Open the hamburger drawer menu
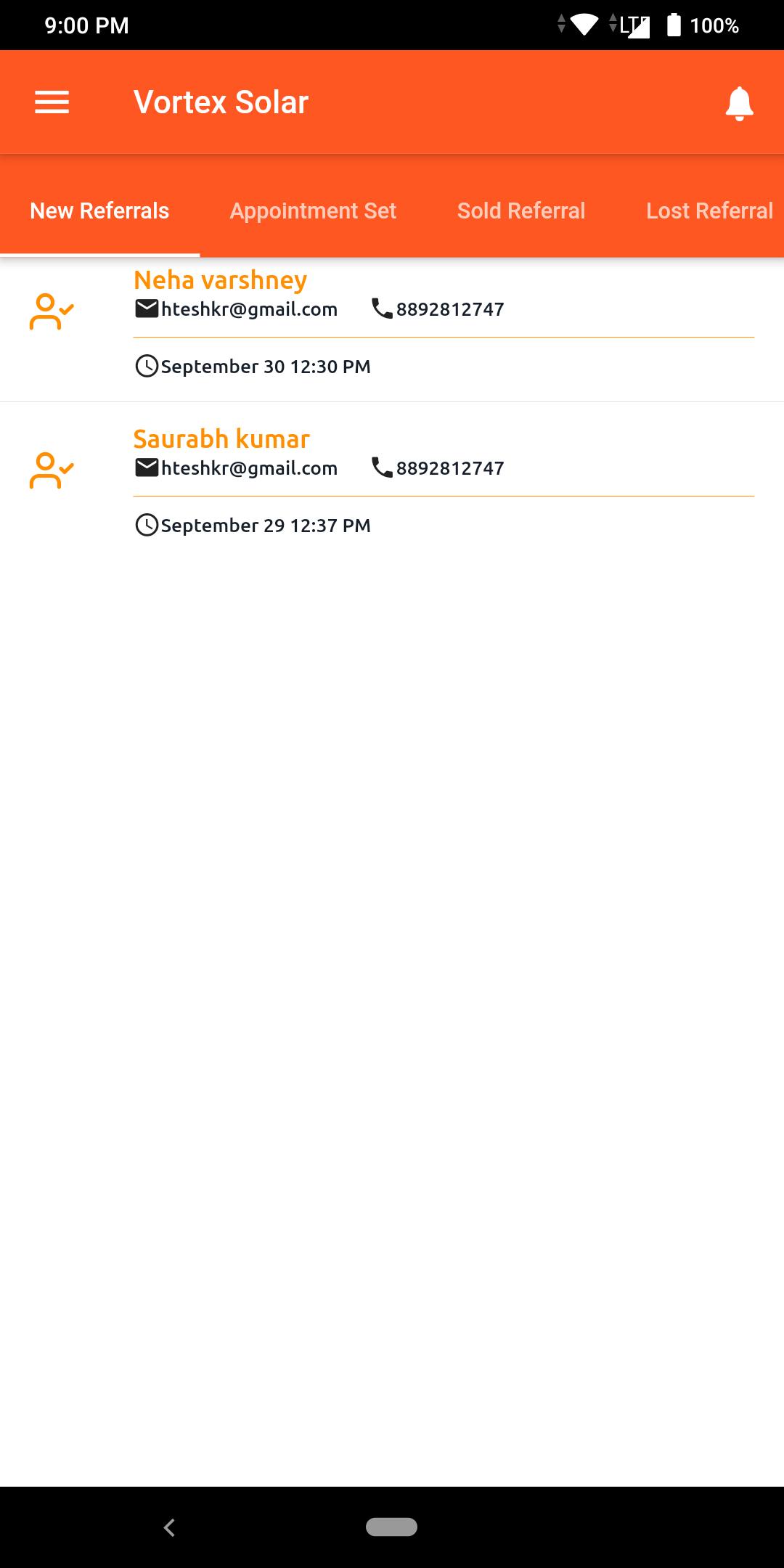Image resolution: width=784 pixels, height=1568 pixels. pyautogui.click(x=52, y=102)
